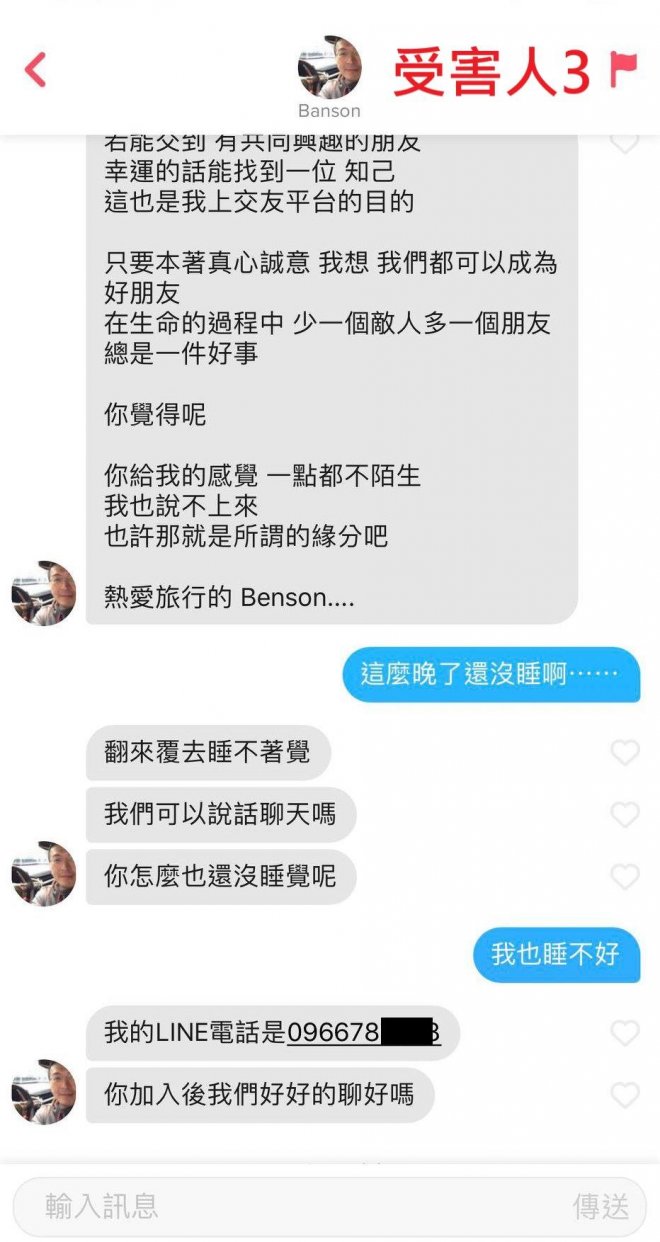Screen dimensions: 660x1242
Task: Like the message with the LINE phone number
Action: 625,1033
